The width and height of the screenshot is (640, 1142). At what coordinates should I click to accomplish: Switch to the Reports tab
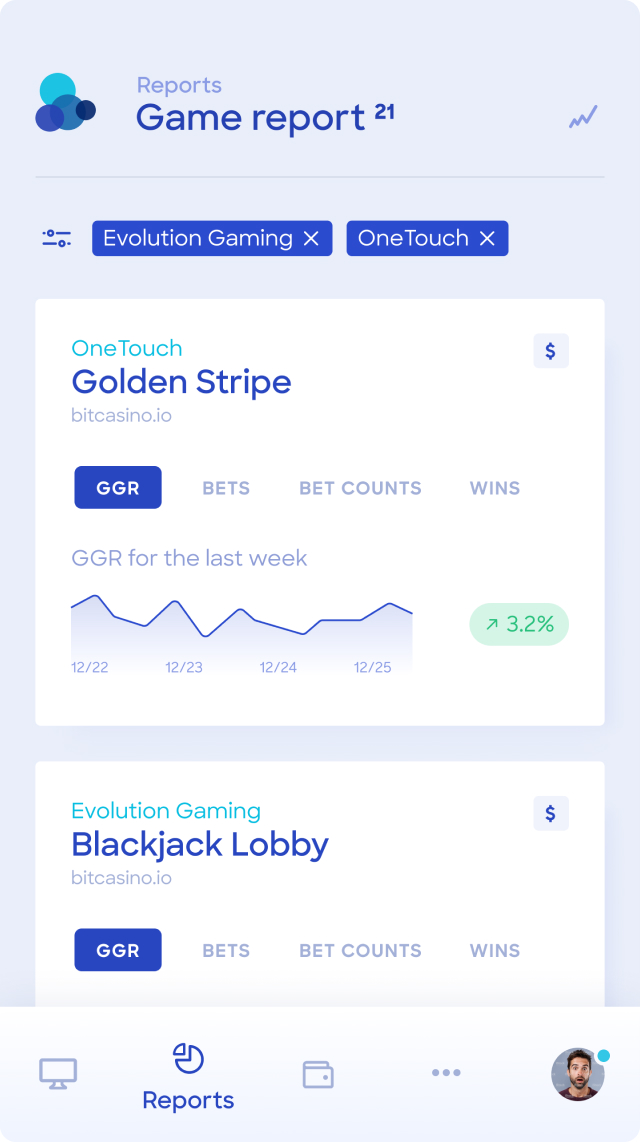click(x=188, y=1076)
